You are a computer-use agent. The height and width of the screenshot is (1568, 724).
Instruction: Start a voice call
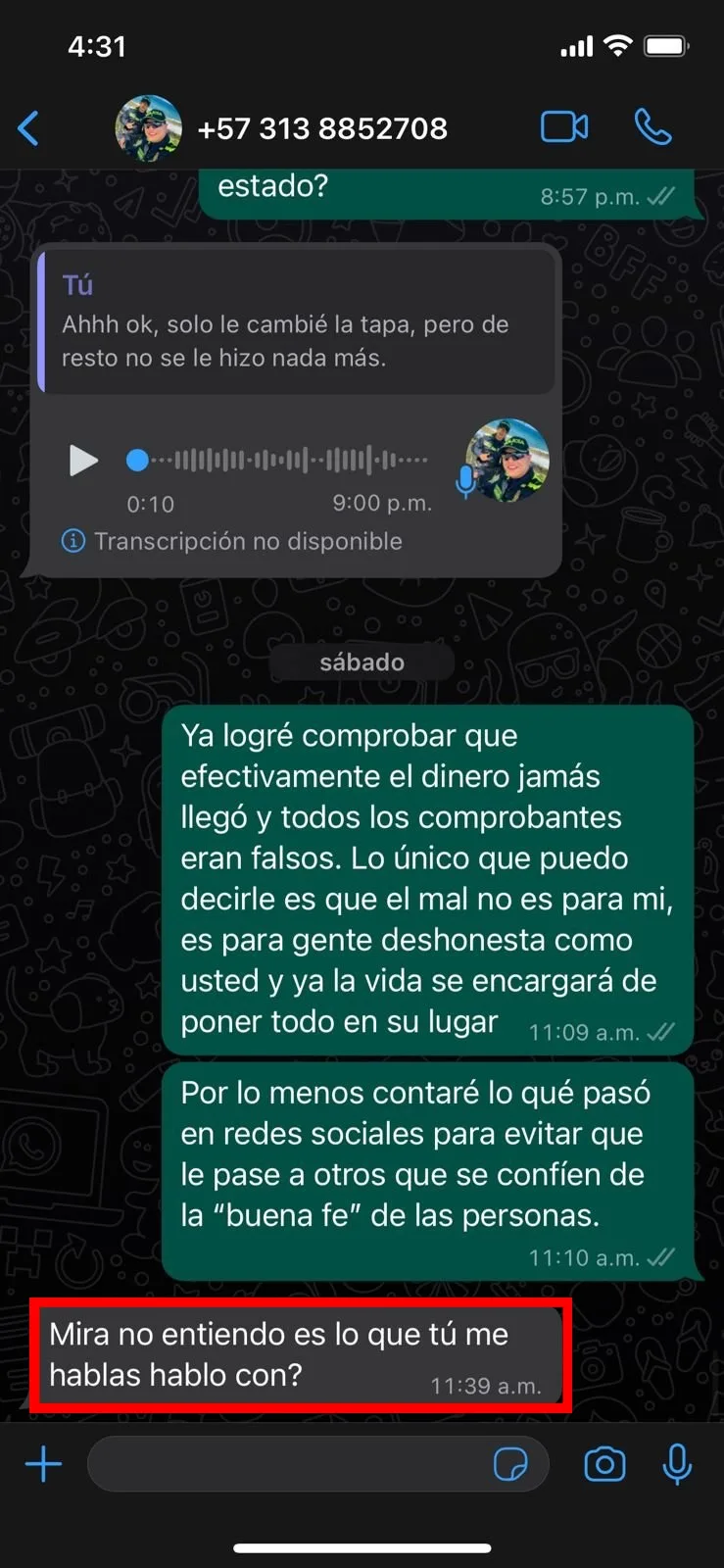[x=652, y=127]
